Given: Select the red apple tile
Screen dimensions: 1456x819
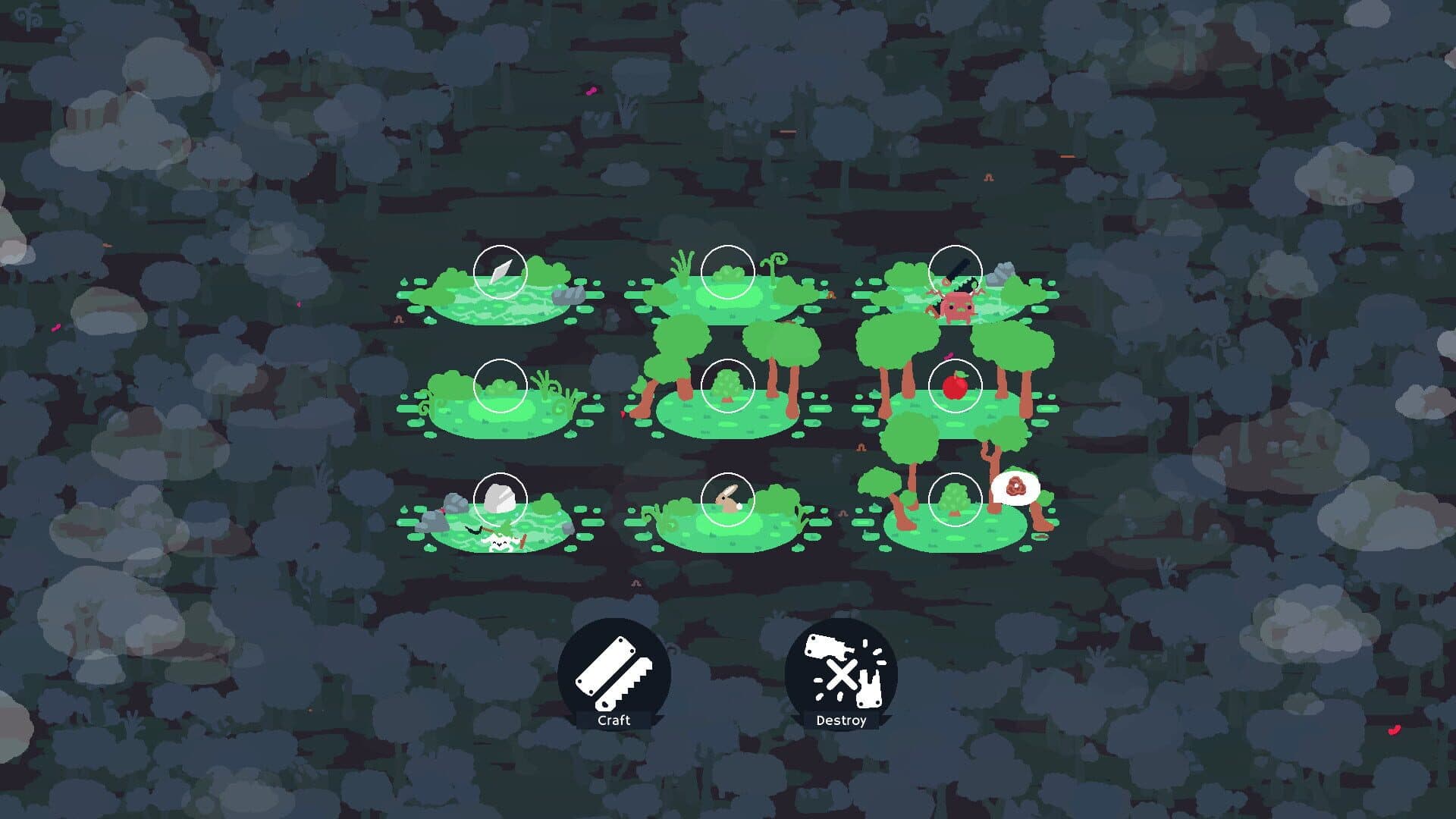Looking at the screenshot, I should pyautogui.click(x=955, y=386).
